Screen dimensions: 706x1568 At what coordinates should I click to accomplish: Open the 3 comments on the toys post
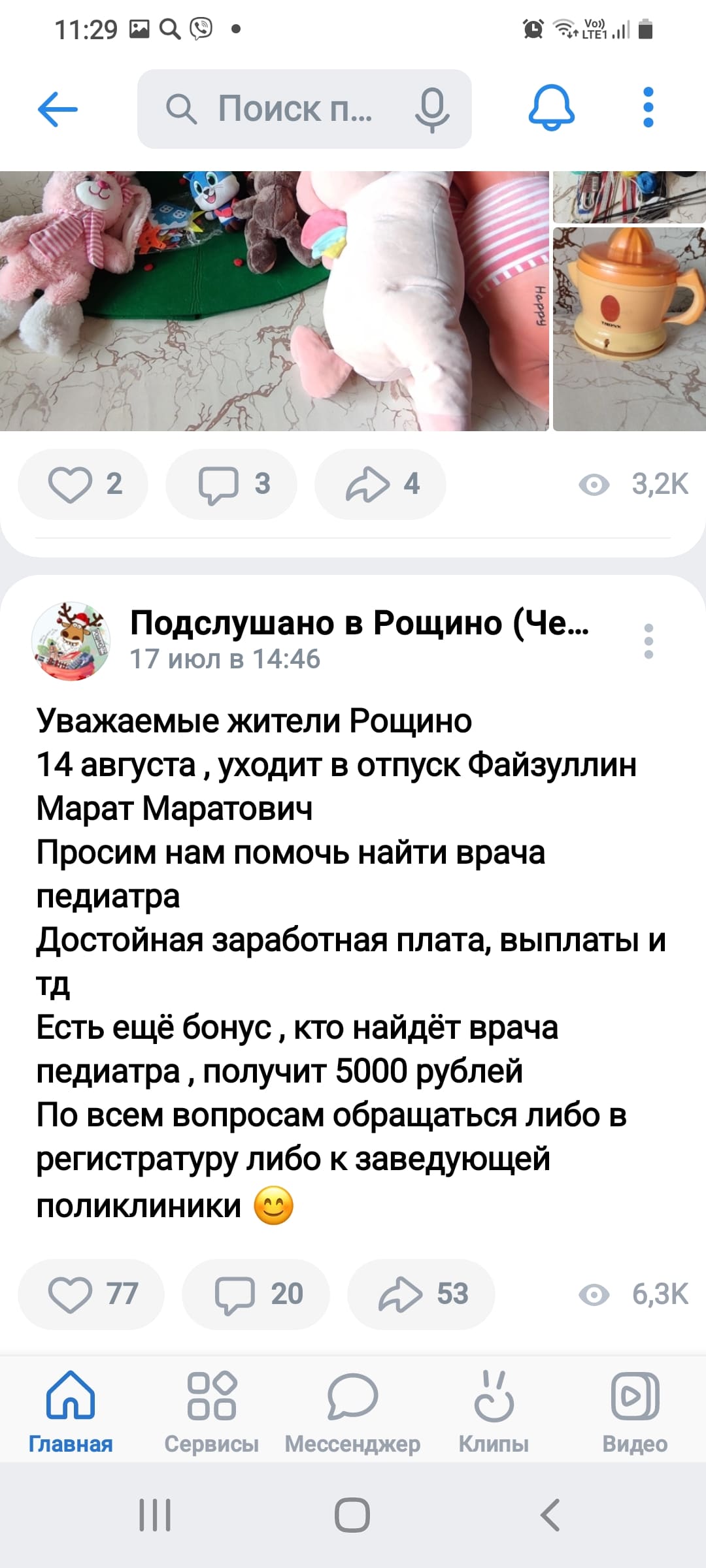pyautogui.click(x=231, y=484)
